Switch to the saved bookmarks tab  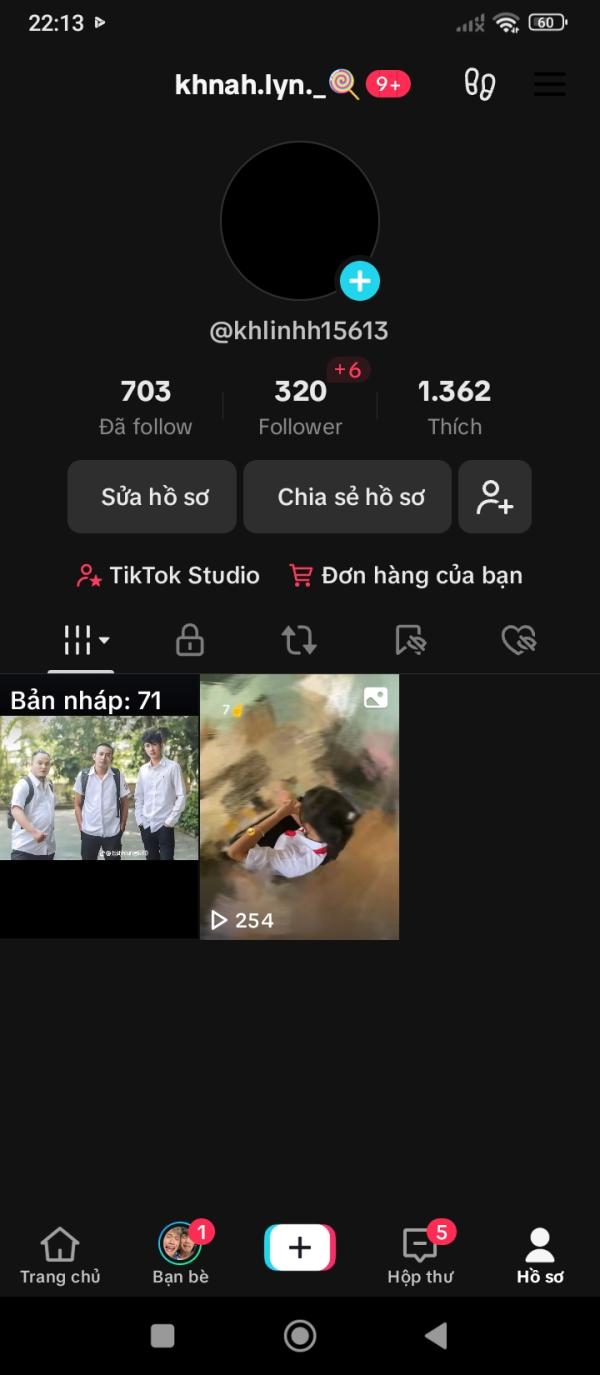[x=410, y=640]
